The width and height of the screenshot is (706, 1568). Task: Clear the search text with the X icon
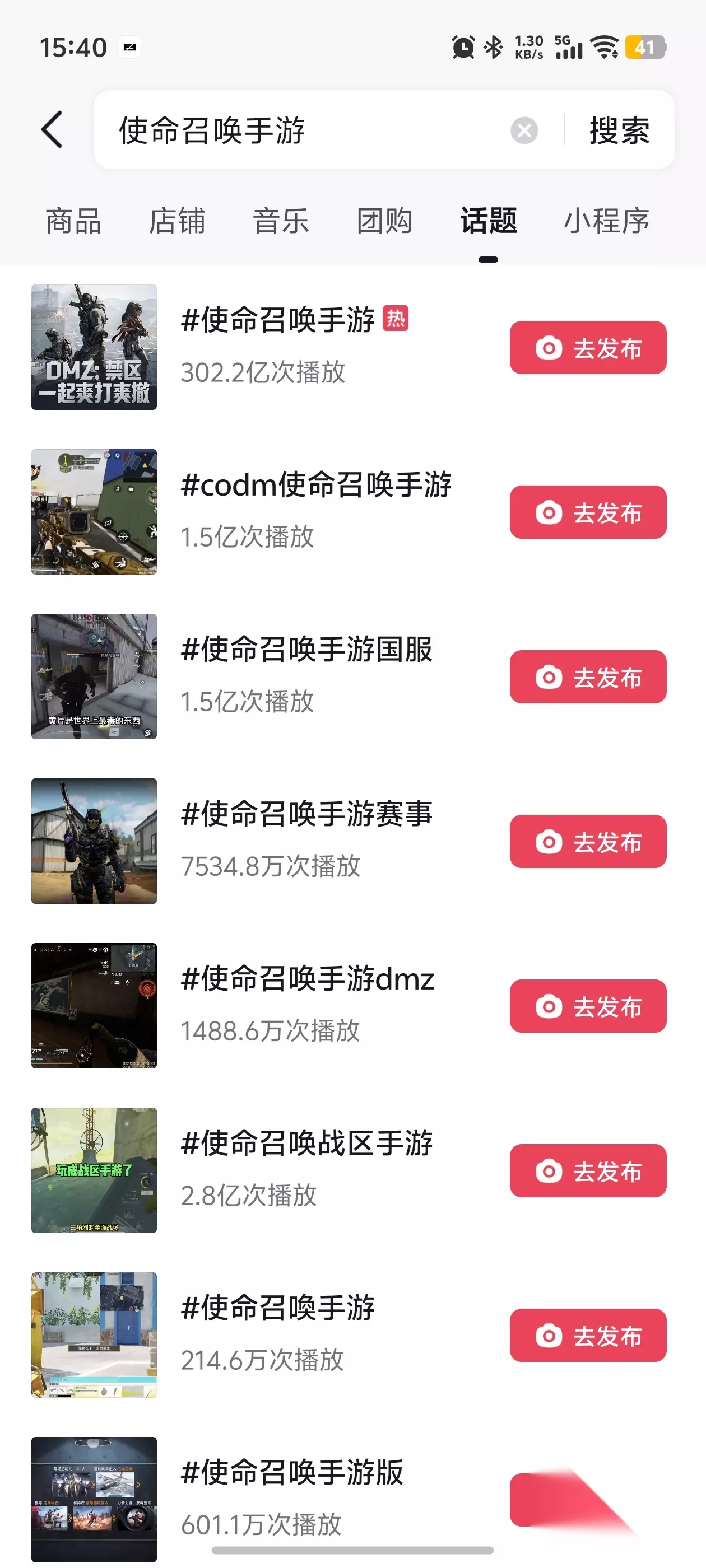[524, 130]
